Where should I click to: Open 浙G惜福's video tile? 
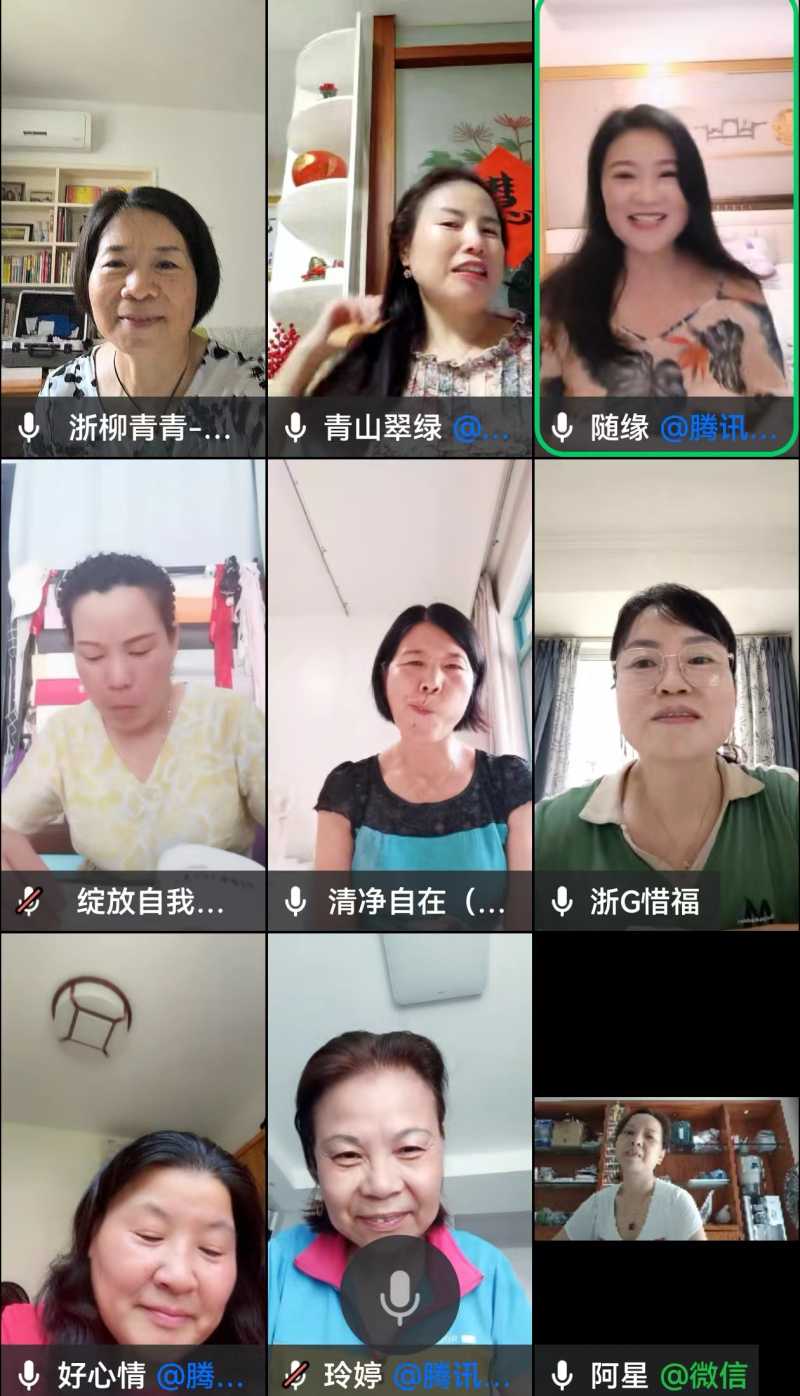click(666, 695)
